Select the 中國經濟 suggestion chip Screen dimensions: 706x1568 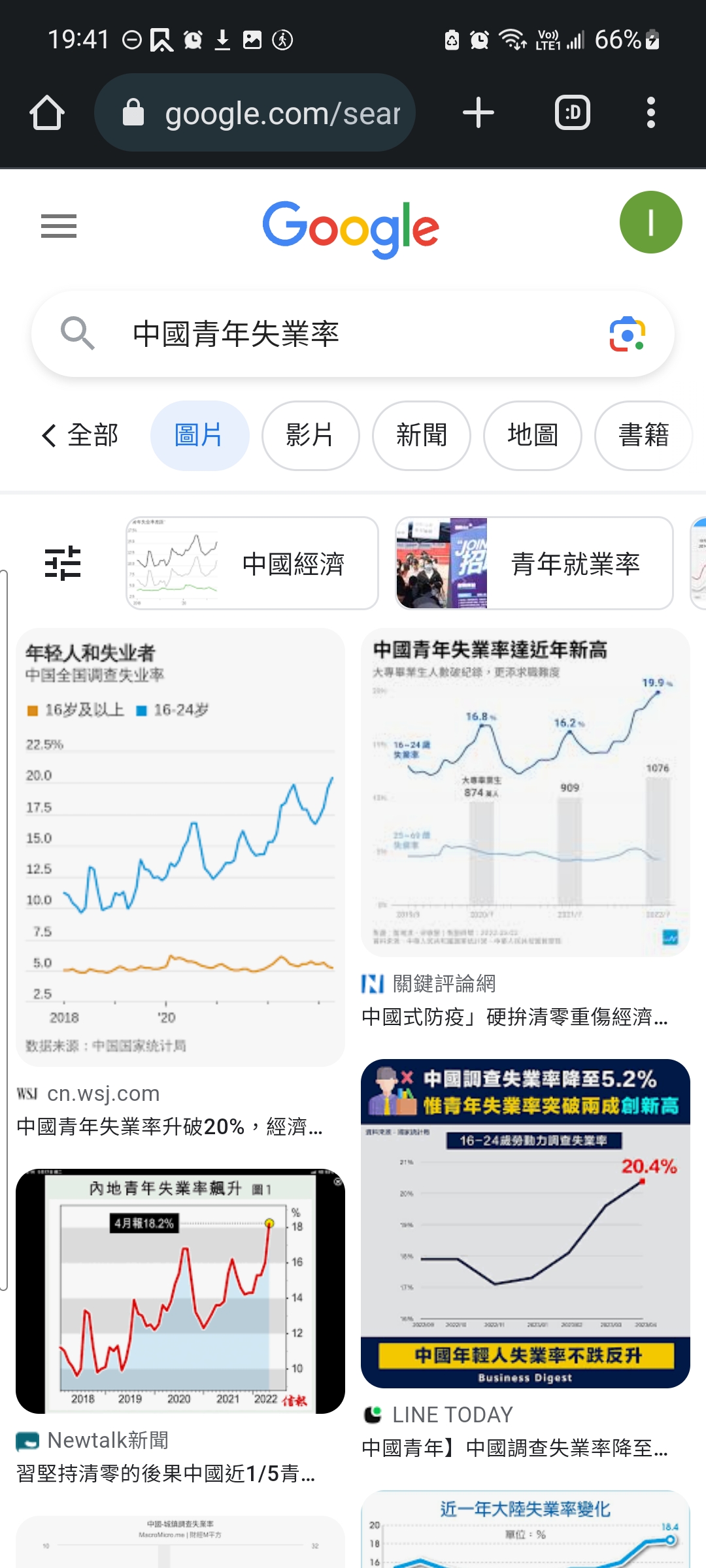coord(252,563)
